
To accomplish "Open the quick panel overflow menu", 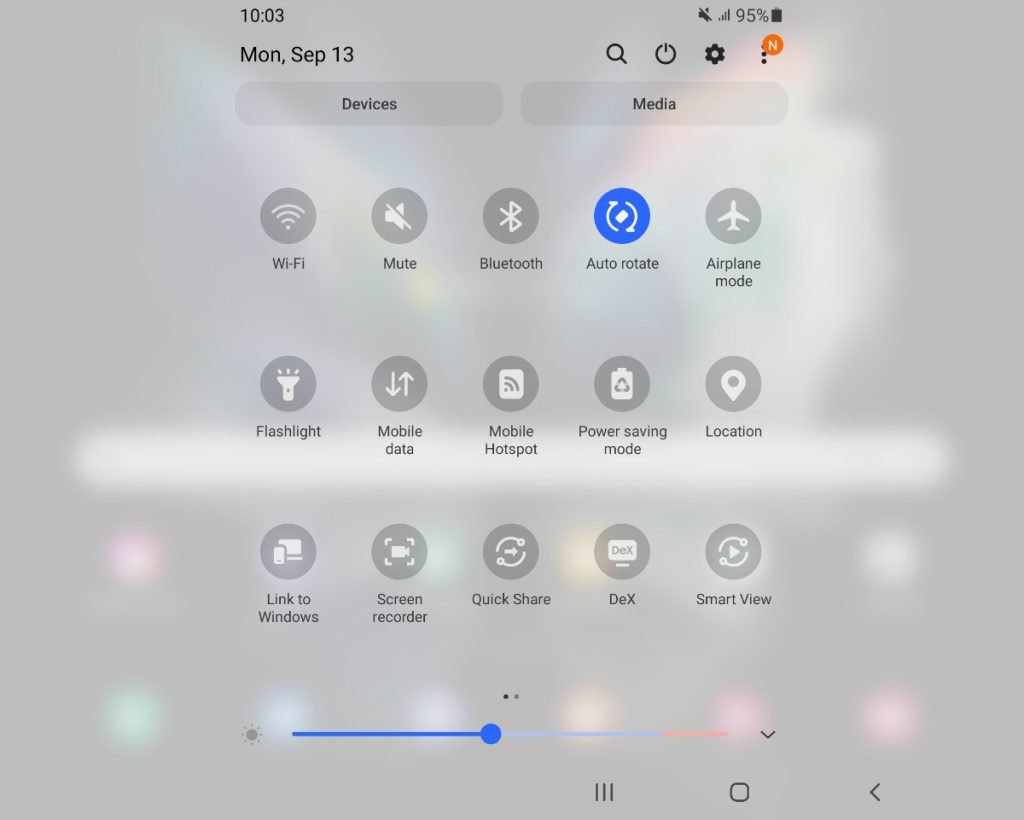I will 764,56.
